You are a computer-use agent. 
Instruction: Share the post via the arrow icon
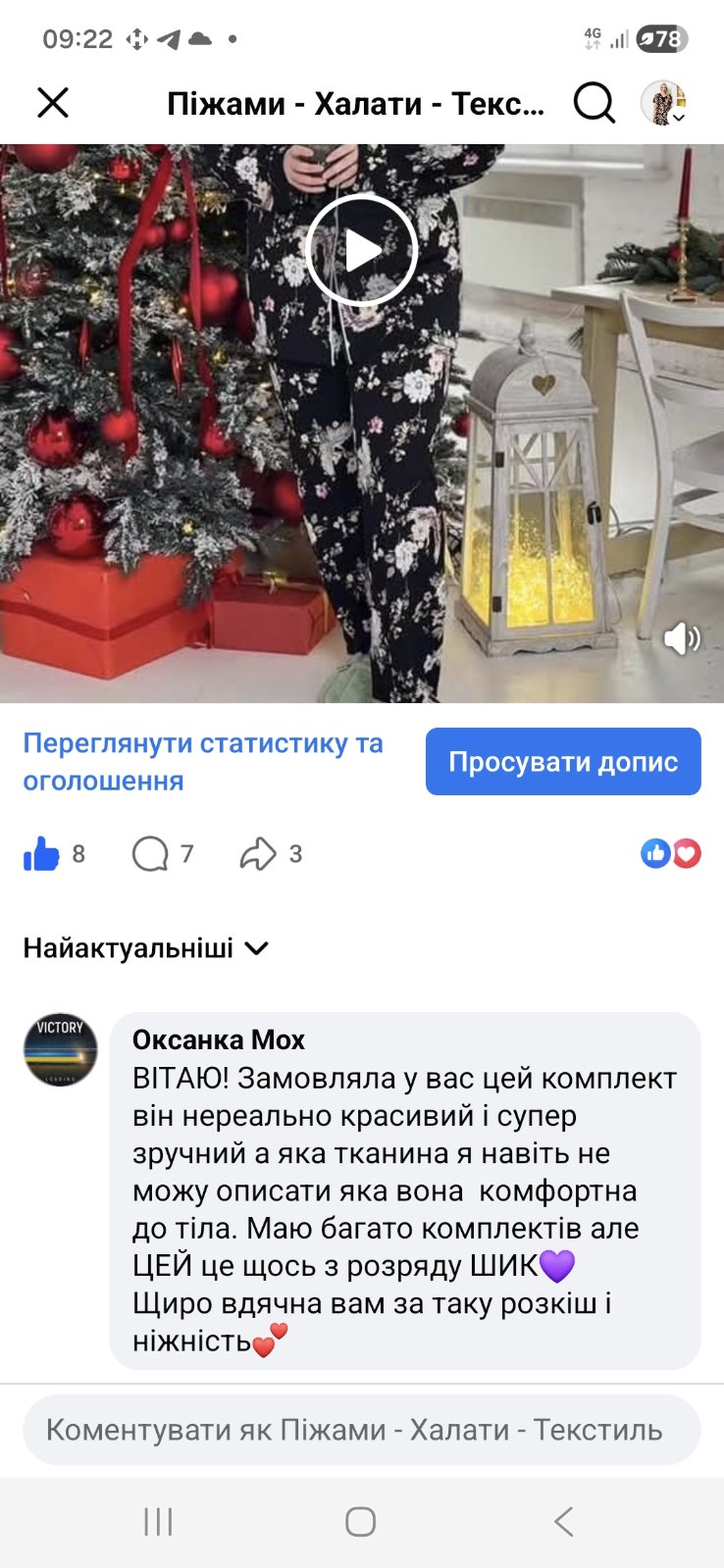pos(258,854)
